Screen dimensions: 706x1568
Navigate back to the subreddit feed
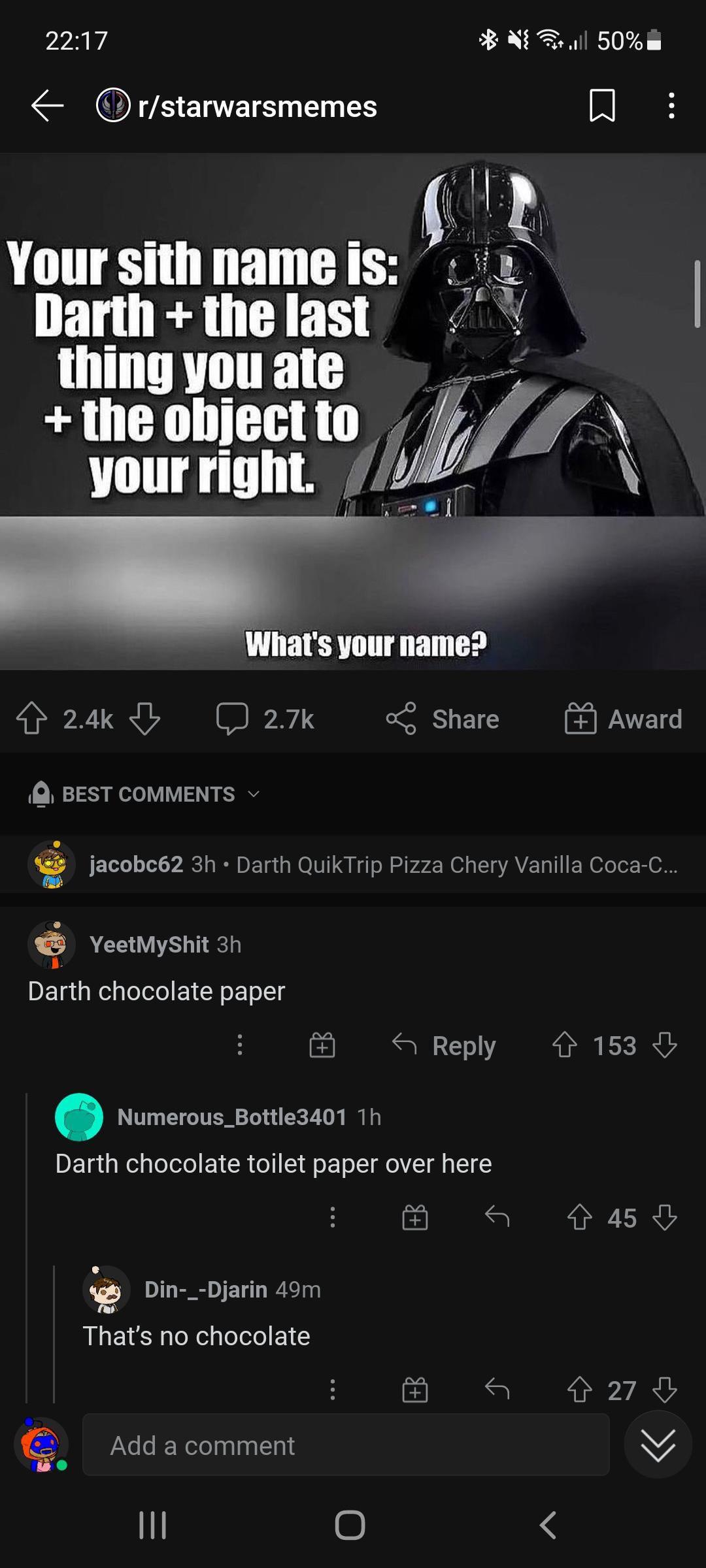(46, 107)
